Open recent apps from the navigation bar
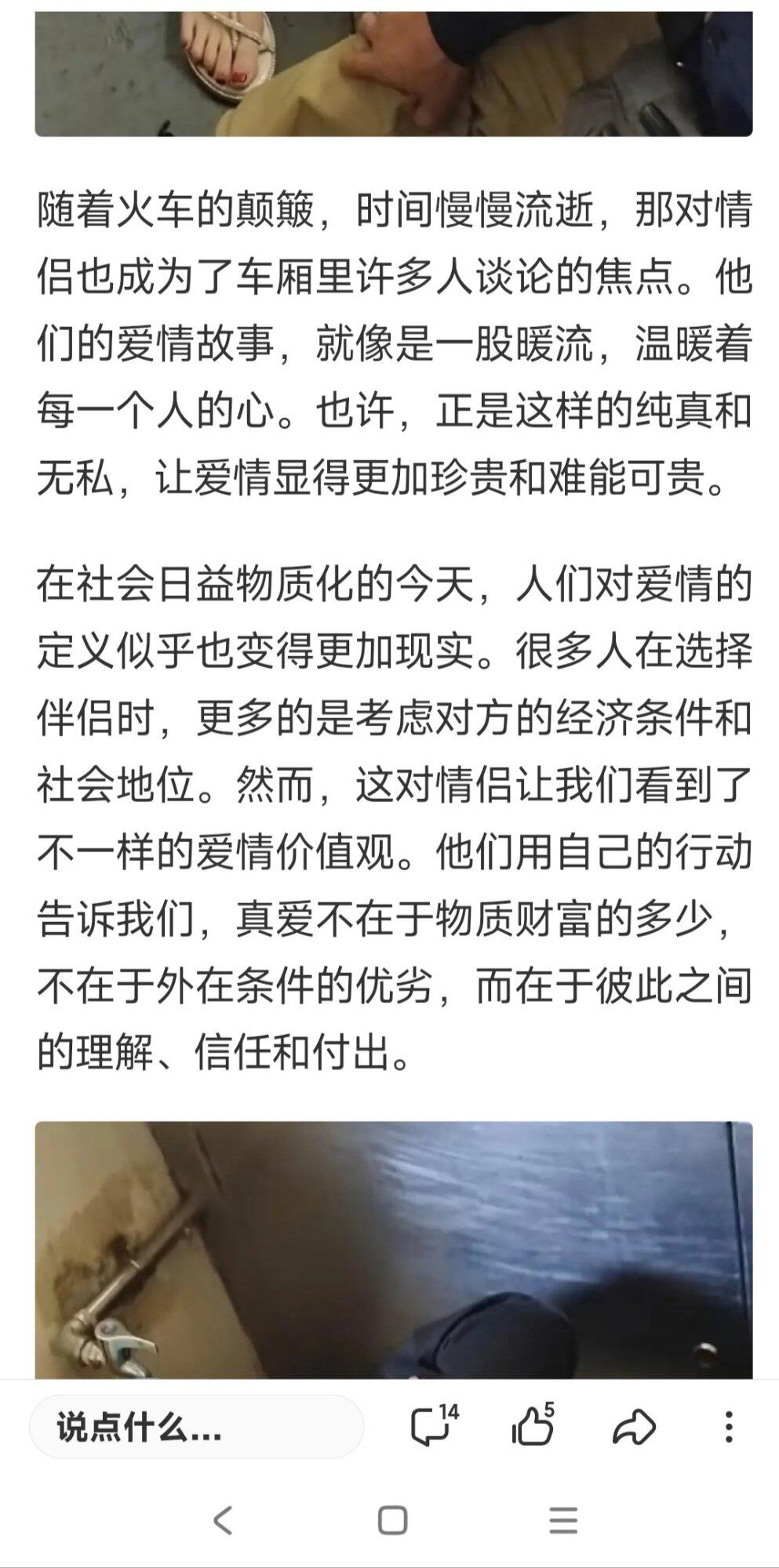 (x=562, y=1521)
